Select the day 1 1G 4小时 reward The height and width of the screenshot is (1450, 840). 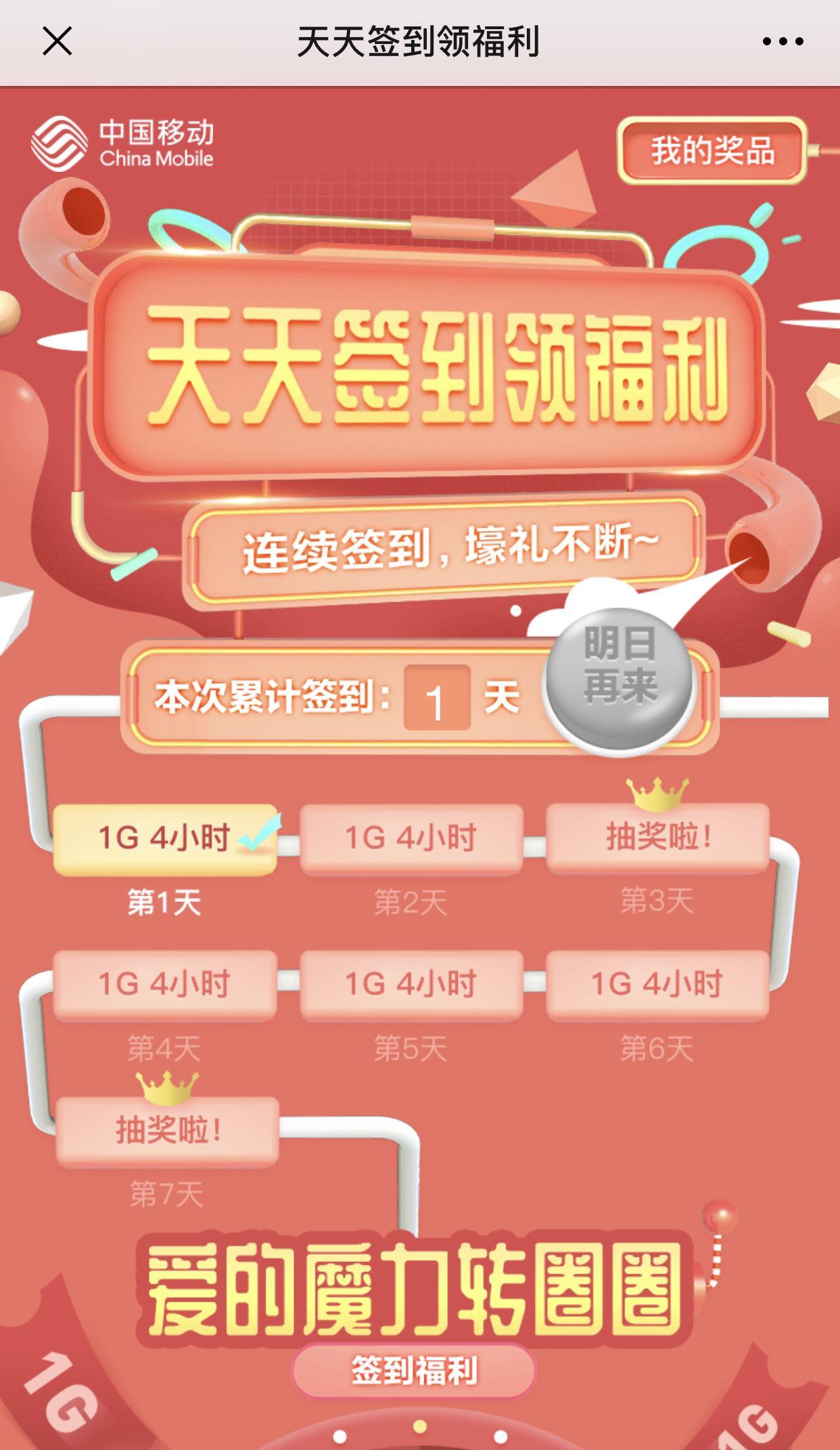pos(165,839)
